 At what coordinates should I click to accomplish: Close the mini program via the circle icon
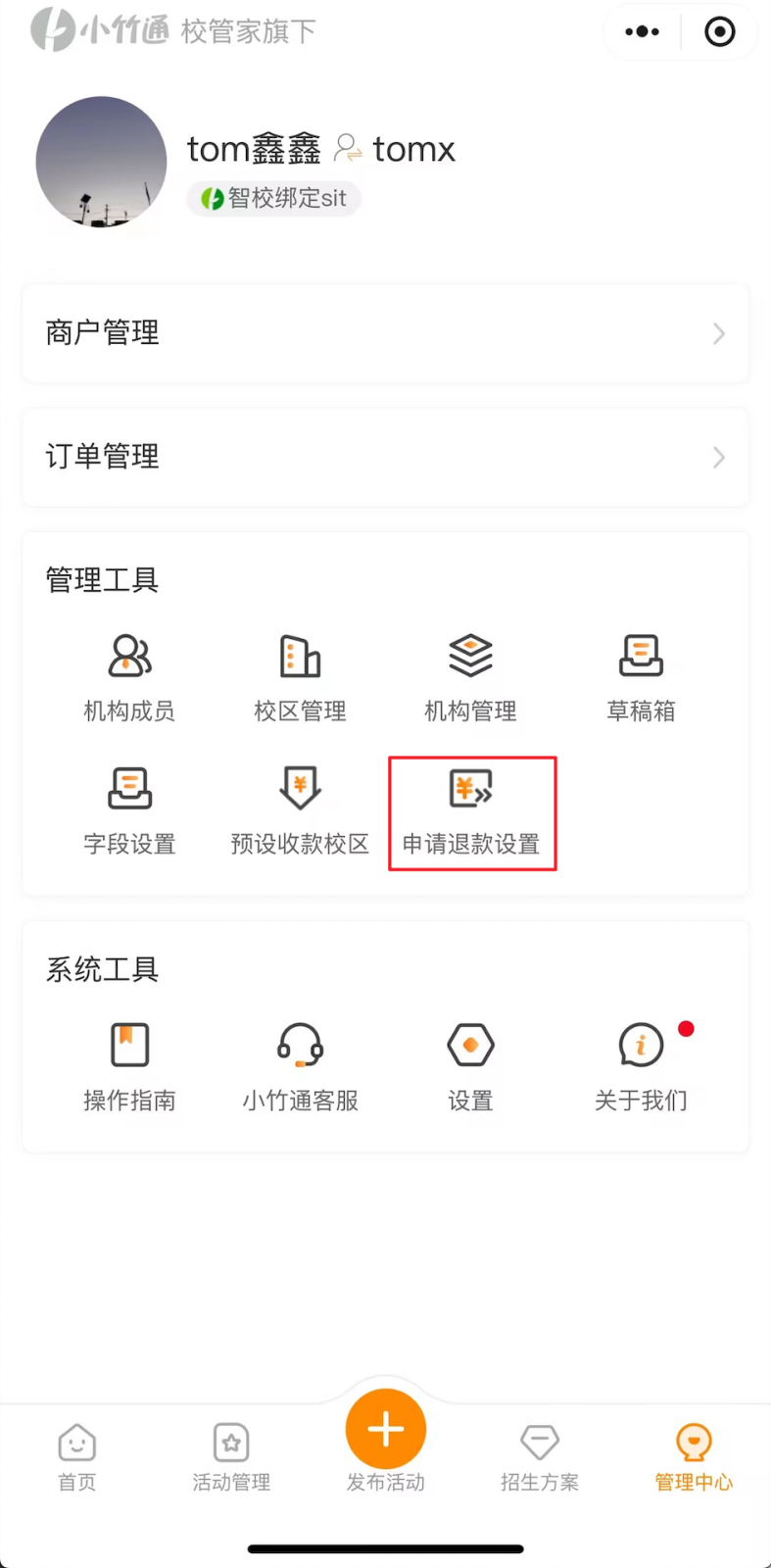click(720, 32)
